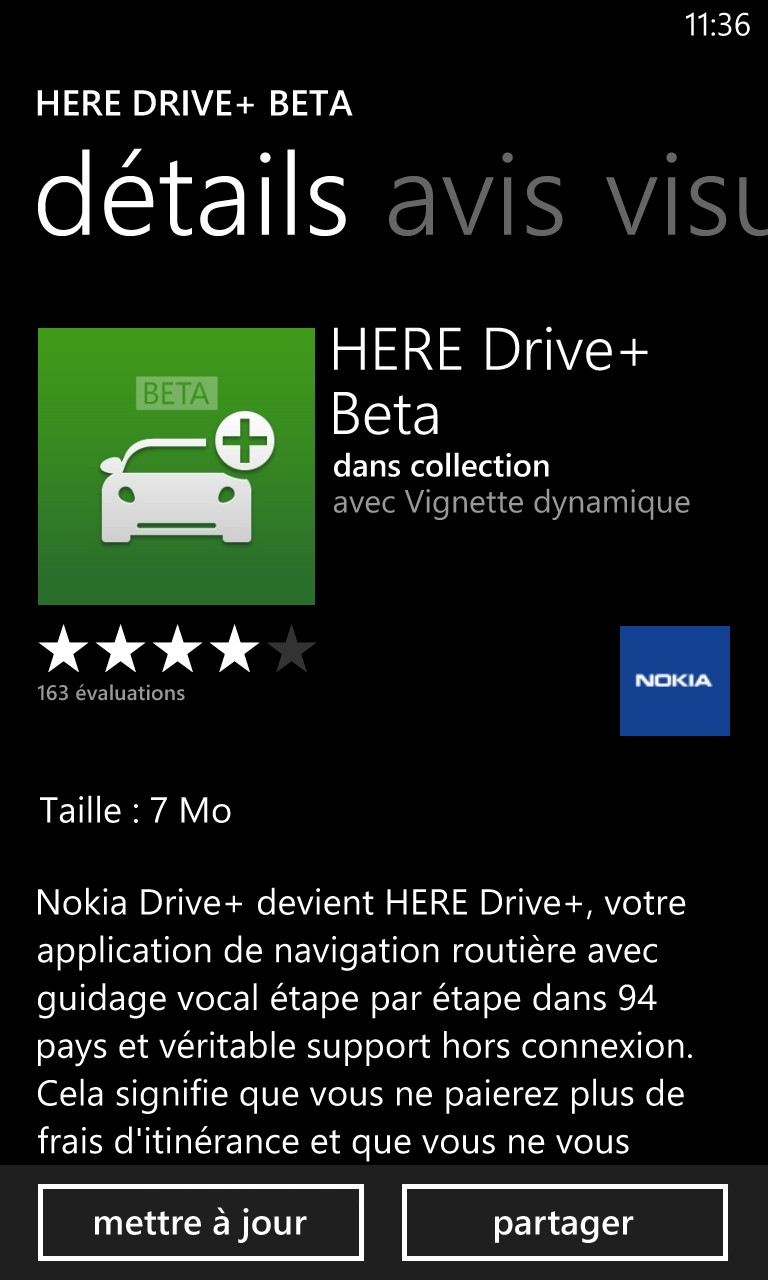Tap the mettre à jour button
Image resolution: width=768 pixels, height=1280 pixels.
pyautogui.click(x=201, y=1223)
